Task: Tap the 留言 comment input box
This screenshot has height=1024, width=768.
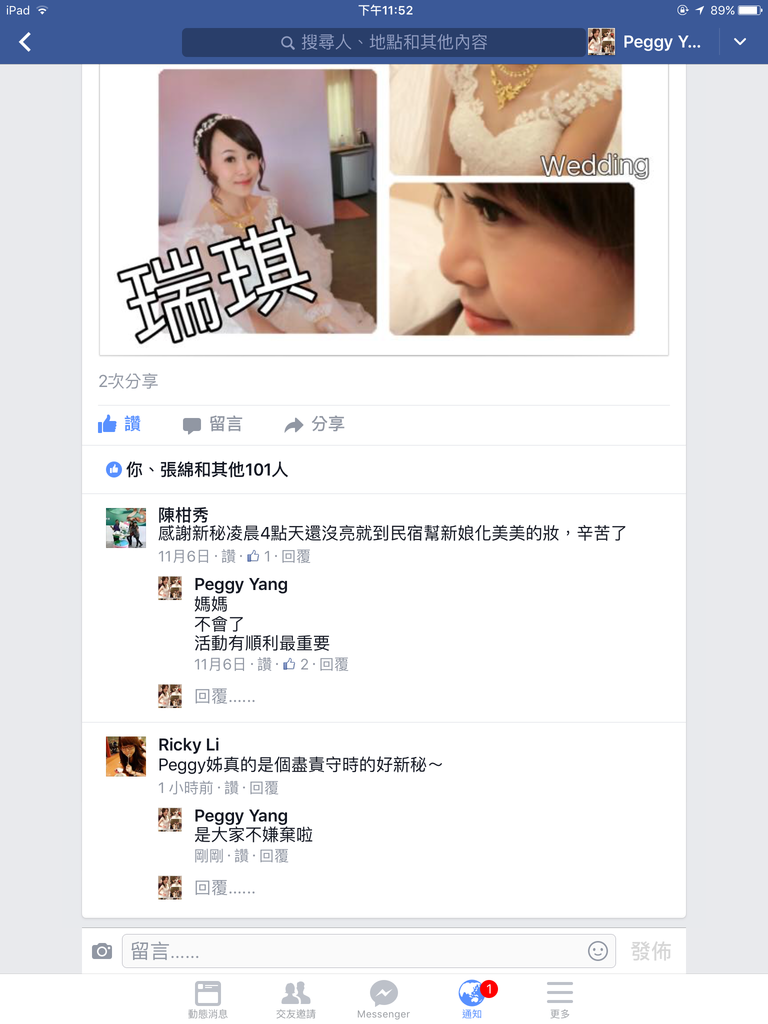Action: (x=350, y=951)
